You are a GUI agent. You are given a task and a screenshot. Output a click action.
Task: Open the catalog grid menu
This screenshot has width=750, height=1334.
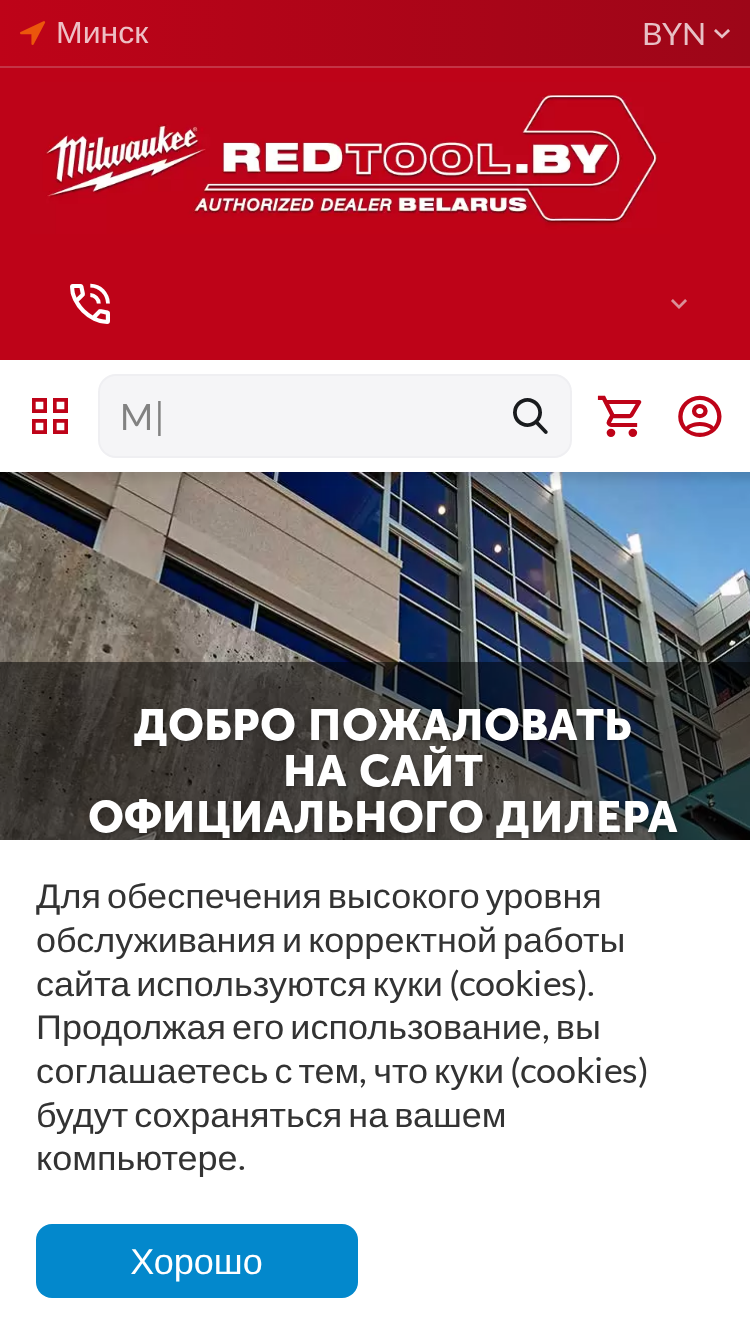click(x=50, y=416)
